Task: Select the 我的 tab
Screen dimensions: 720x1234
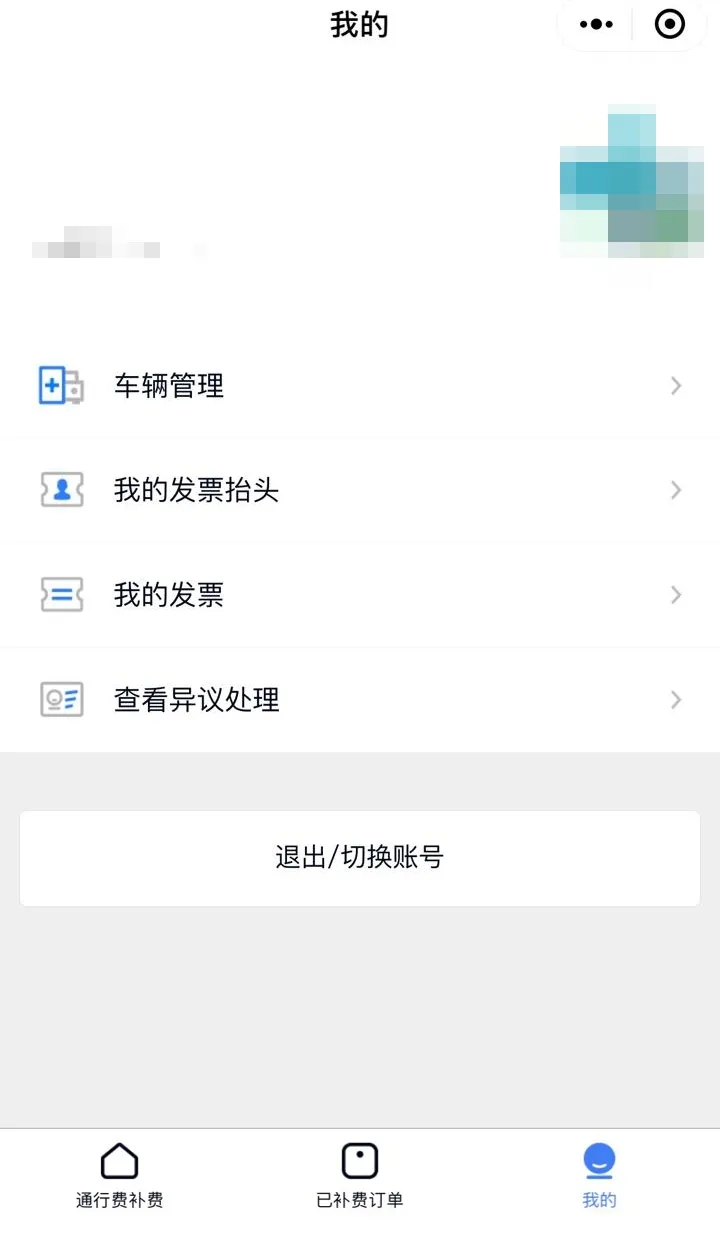Action: coord(599,1175)
